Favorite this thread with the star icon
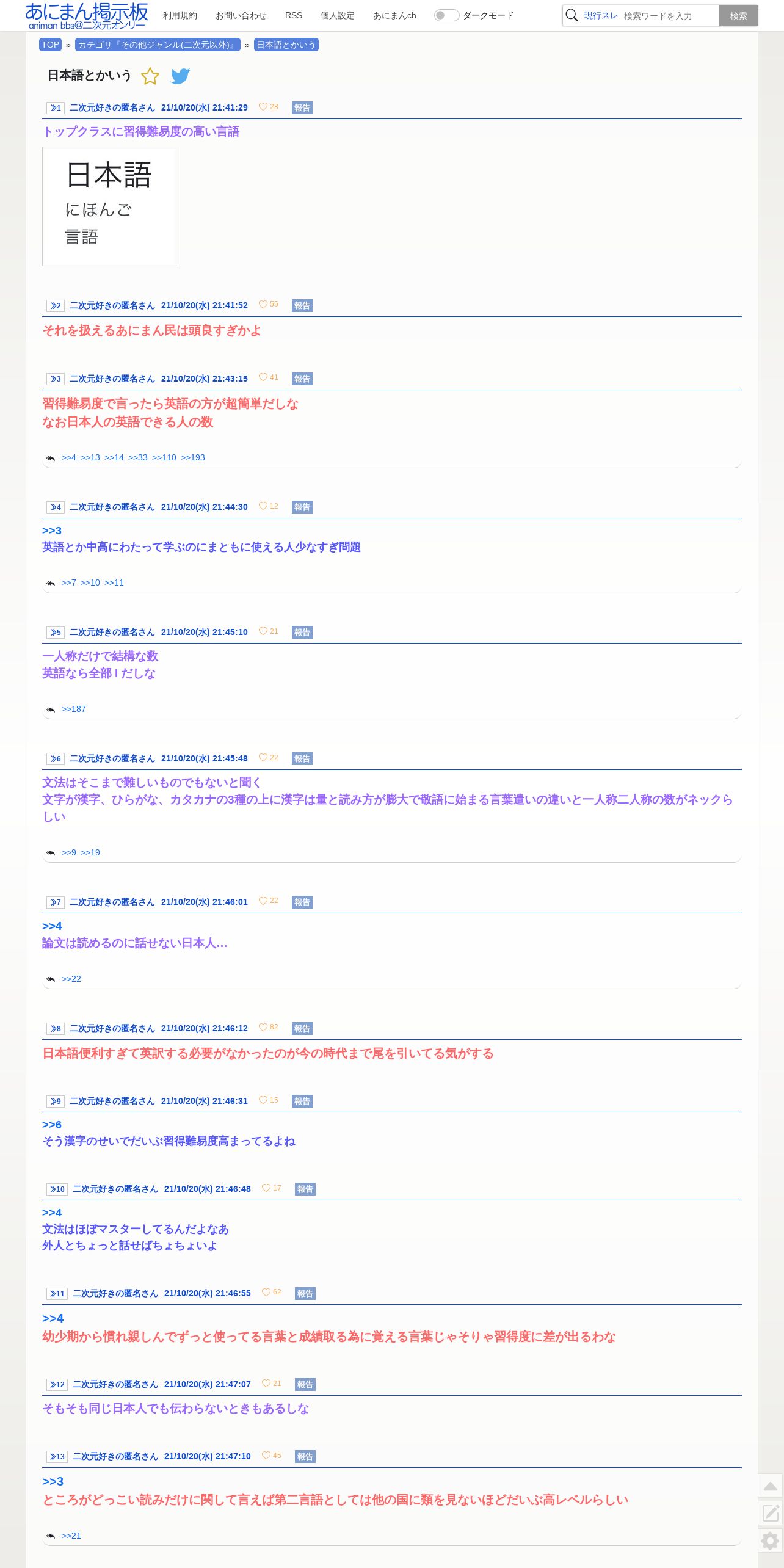This screenshot has height=1568, width=784. pyautogui.click(x=150, y=76)
